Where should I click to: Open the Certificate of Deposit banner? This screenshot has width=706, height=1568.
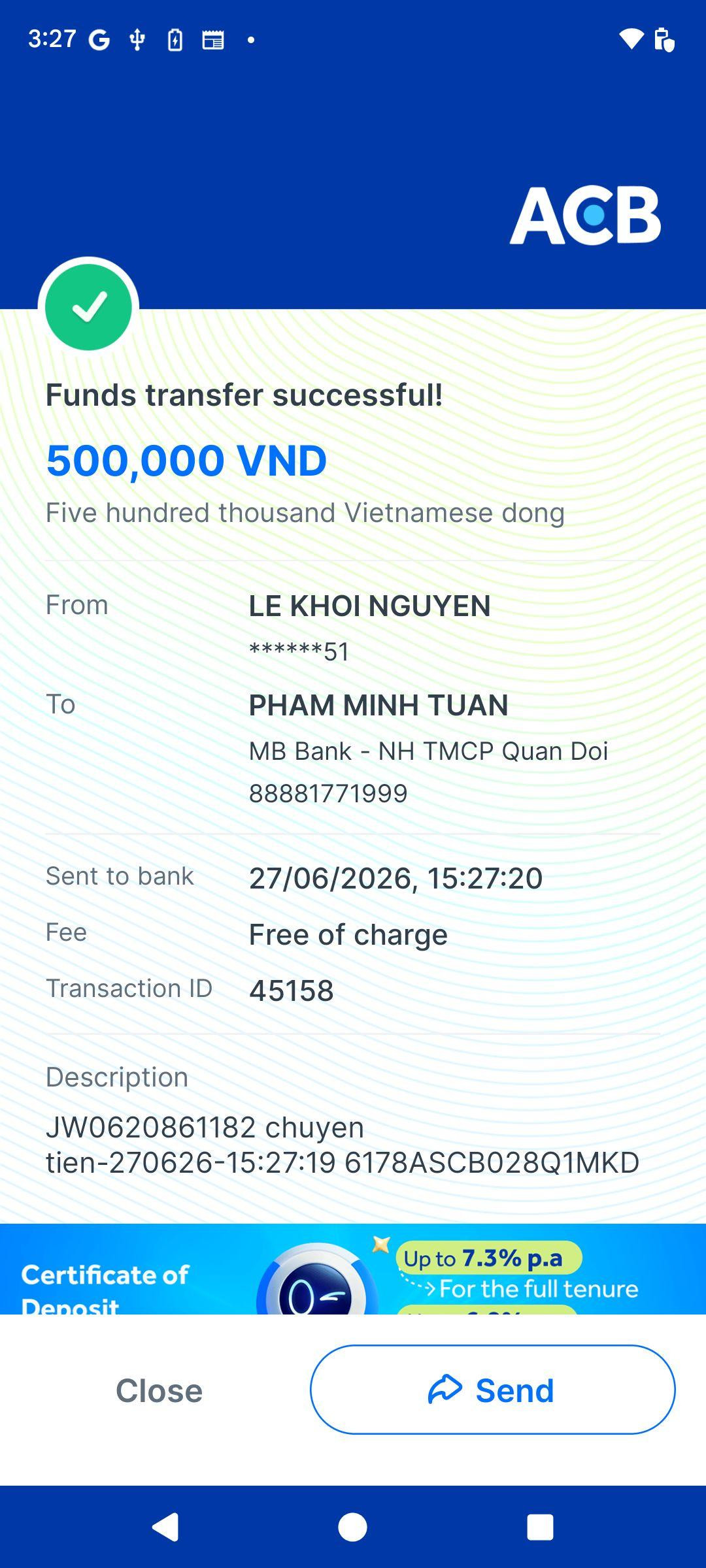(x=353, y=1269)
